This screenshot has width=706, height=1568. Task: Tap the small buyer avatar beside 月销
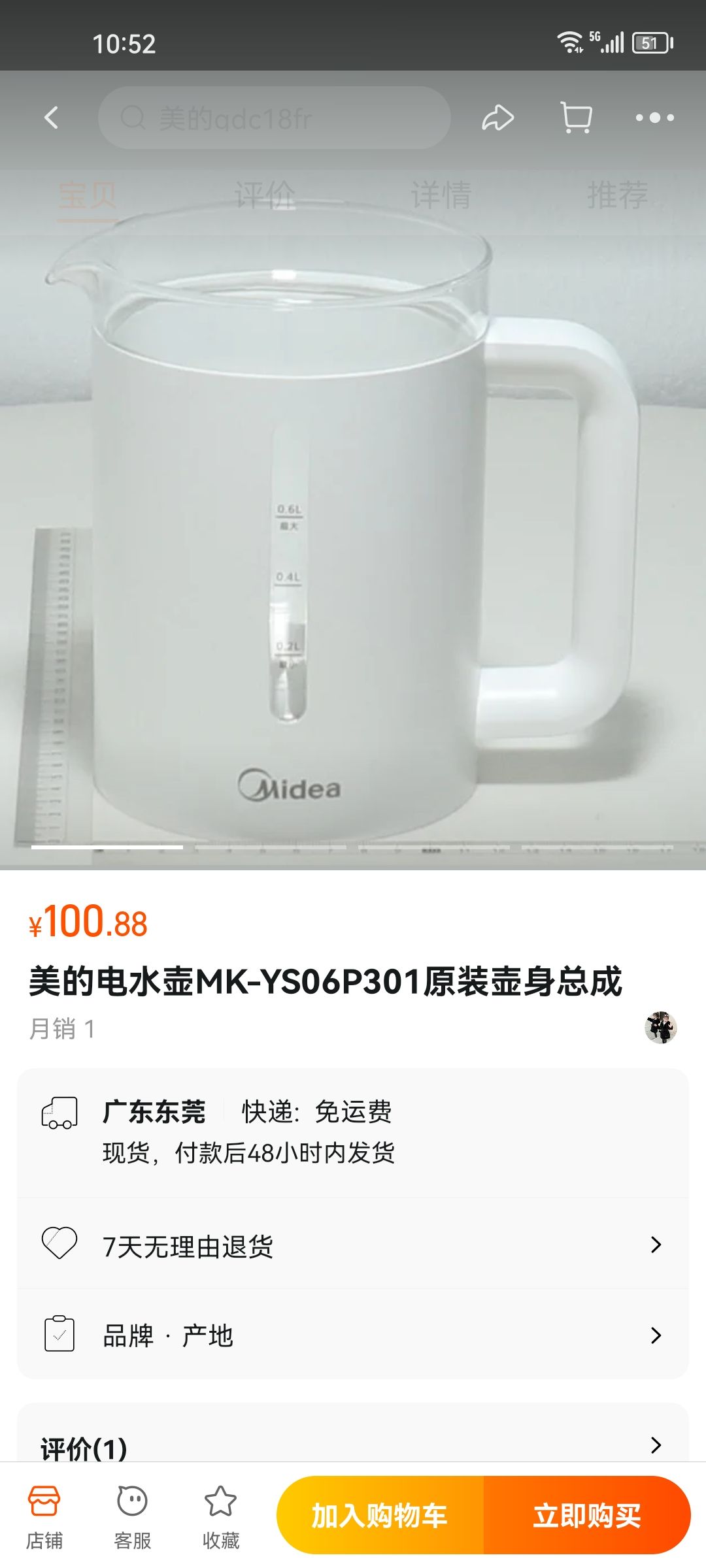(660, 1028)
